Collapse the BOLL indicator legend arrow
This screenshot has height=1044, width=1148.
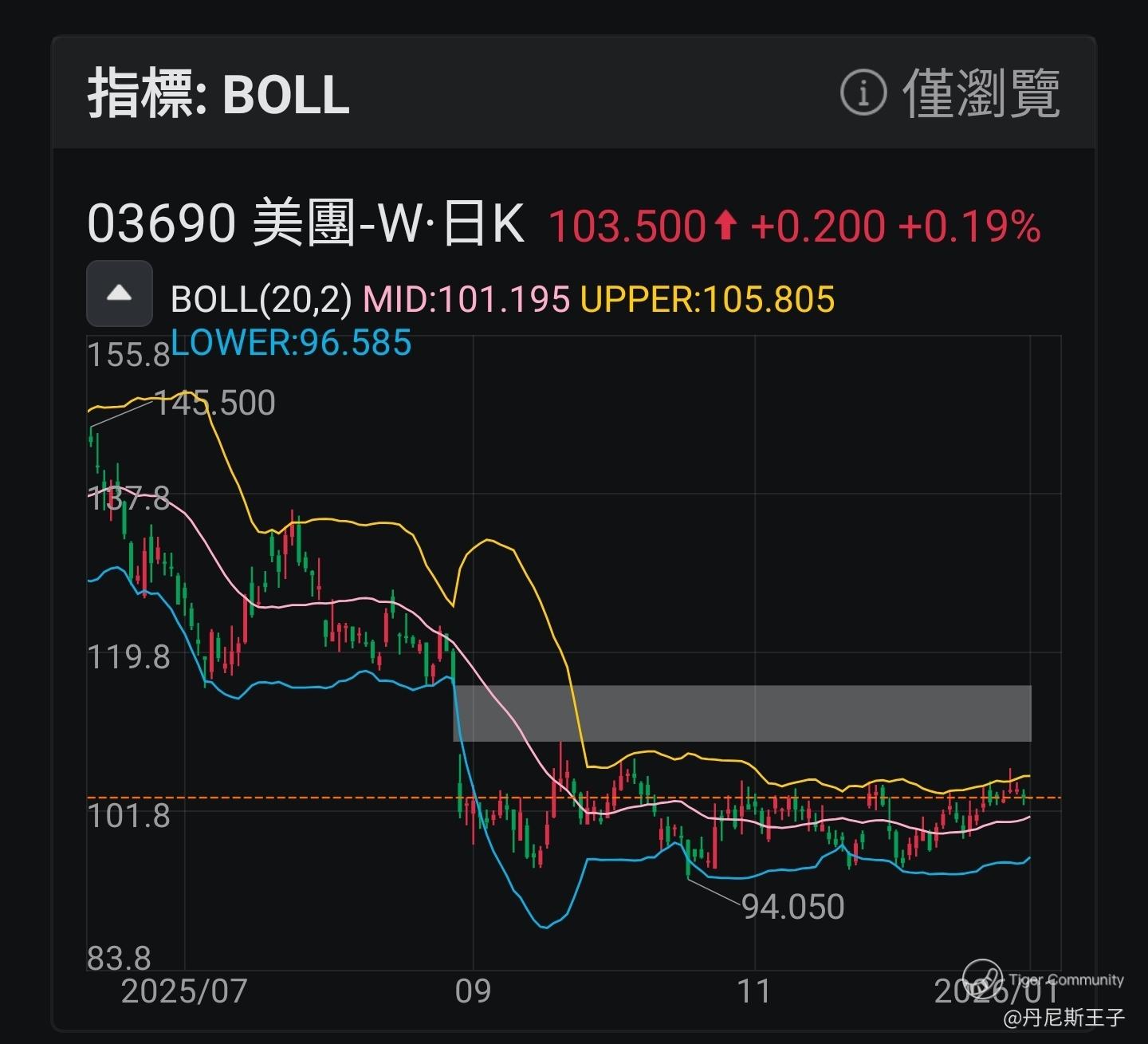[x=120, y=294]
